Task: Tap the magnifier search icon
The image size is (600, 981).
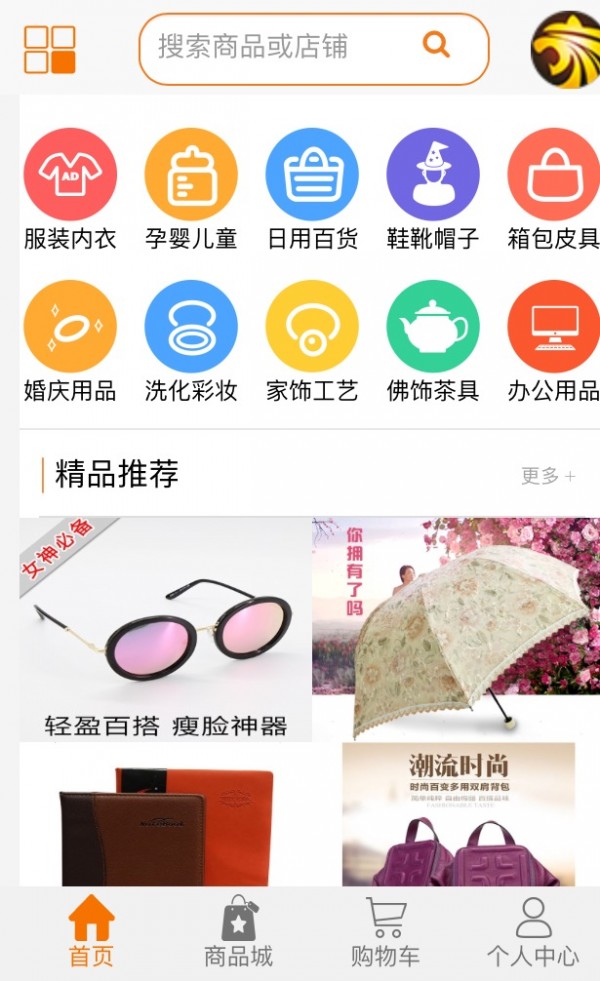Action: coord(436,44)
